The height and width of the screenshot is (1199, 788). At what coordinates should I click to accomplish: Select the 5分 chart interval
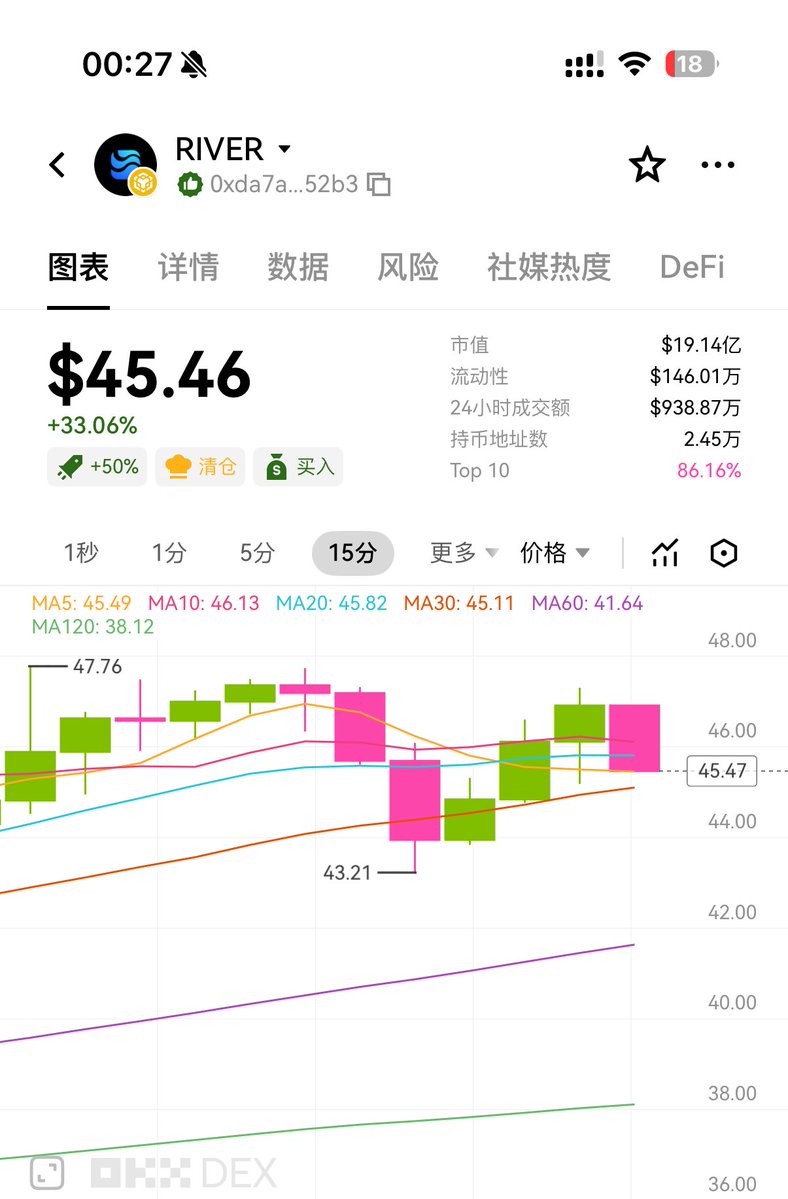(x=257, y=553)
